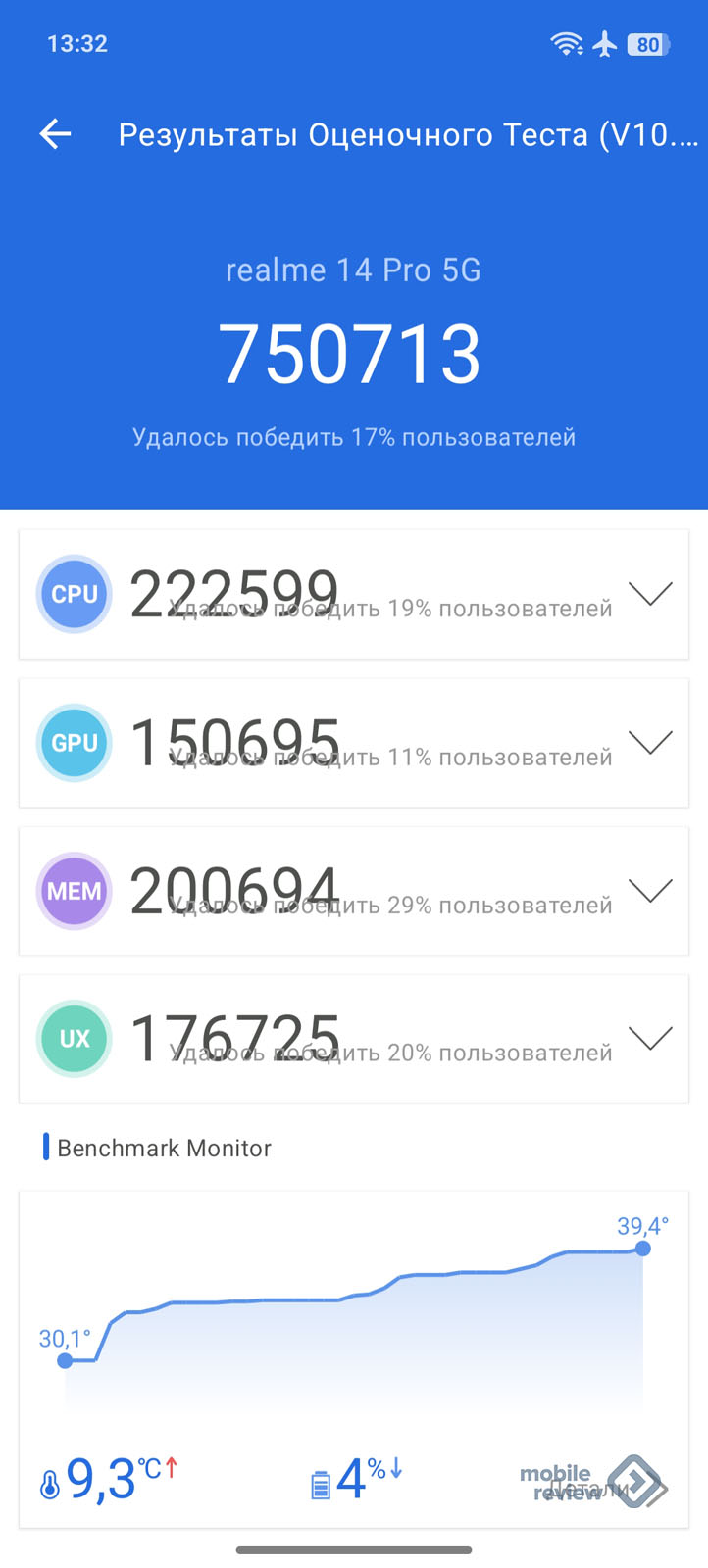Expand the CPU score details
Screen dimensions: 708x1568
[650, 594]
